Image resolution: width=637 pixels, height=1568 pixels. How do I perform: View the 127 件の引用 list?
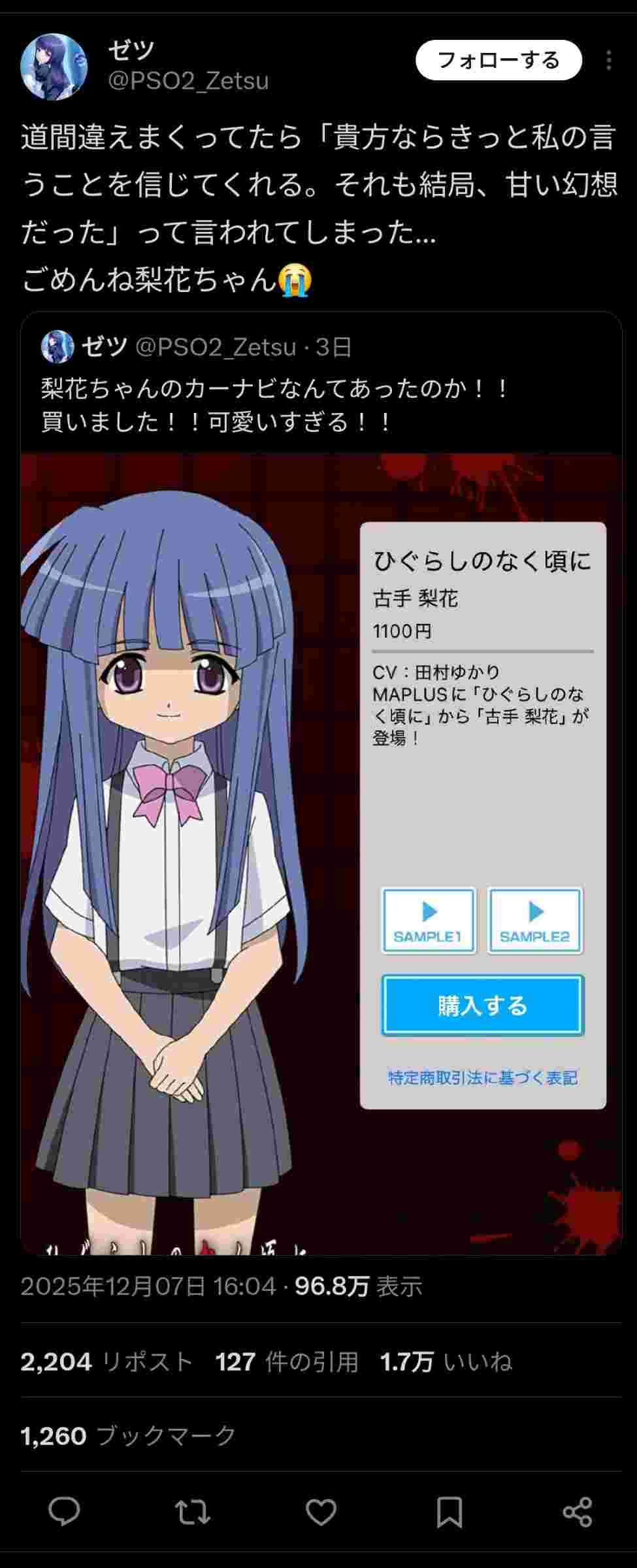coord(287,1362)
